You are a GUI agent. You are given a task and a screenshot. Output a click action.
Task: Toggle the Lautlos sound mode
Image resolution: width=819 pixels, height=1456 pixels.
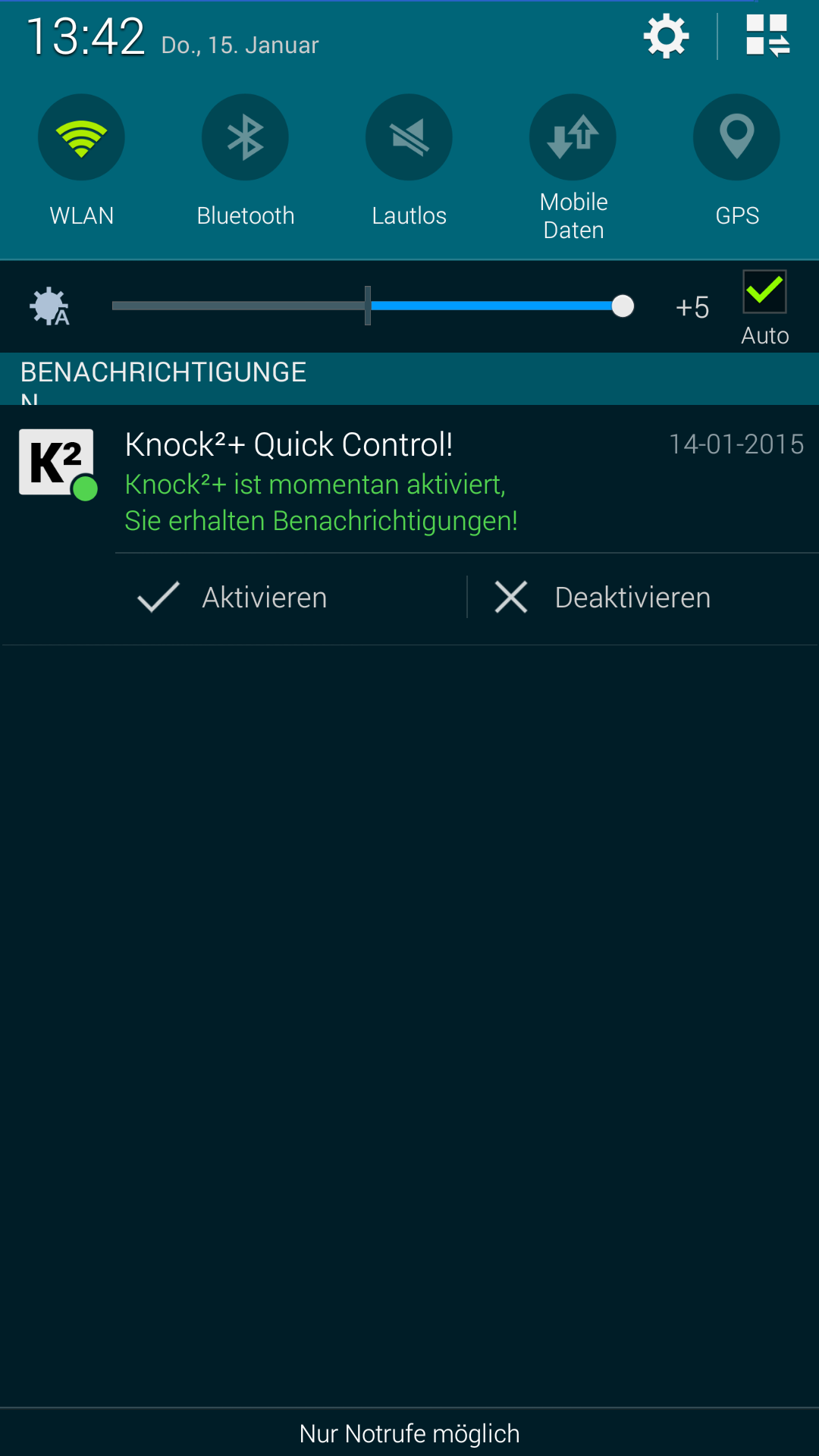(409, 137)
